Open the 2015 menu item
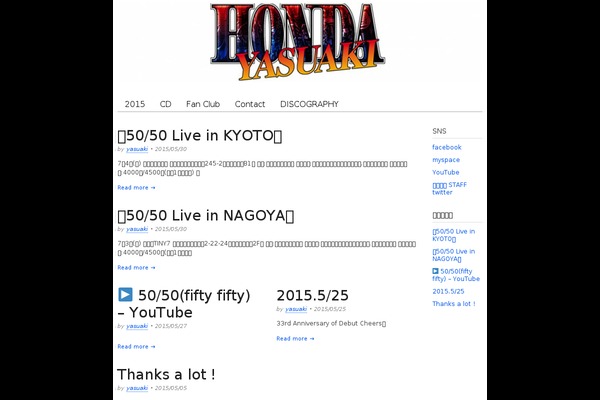The image size is (600, 400). 135,104
